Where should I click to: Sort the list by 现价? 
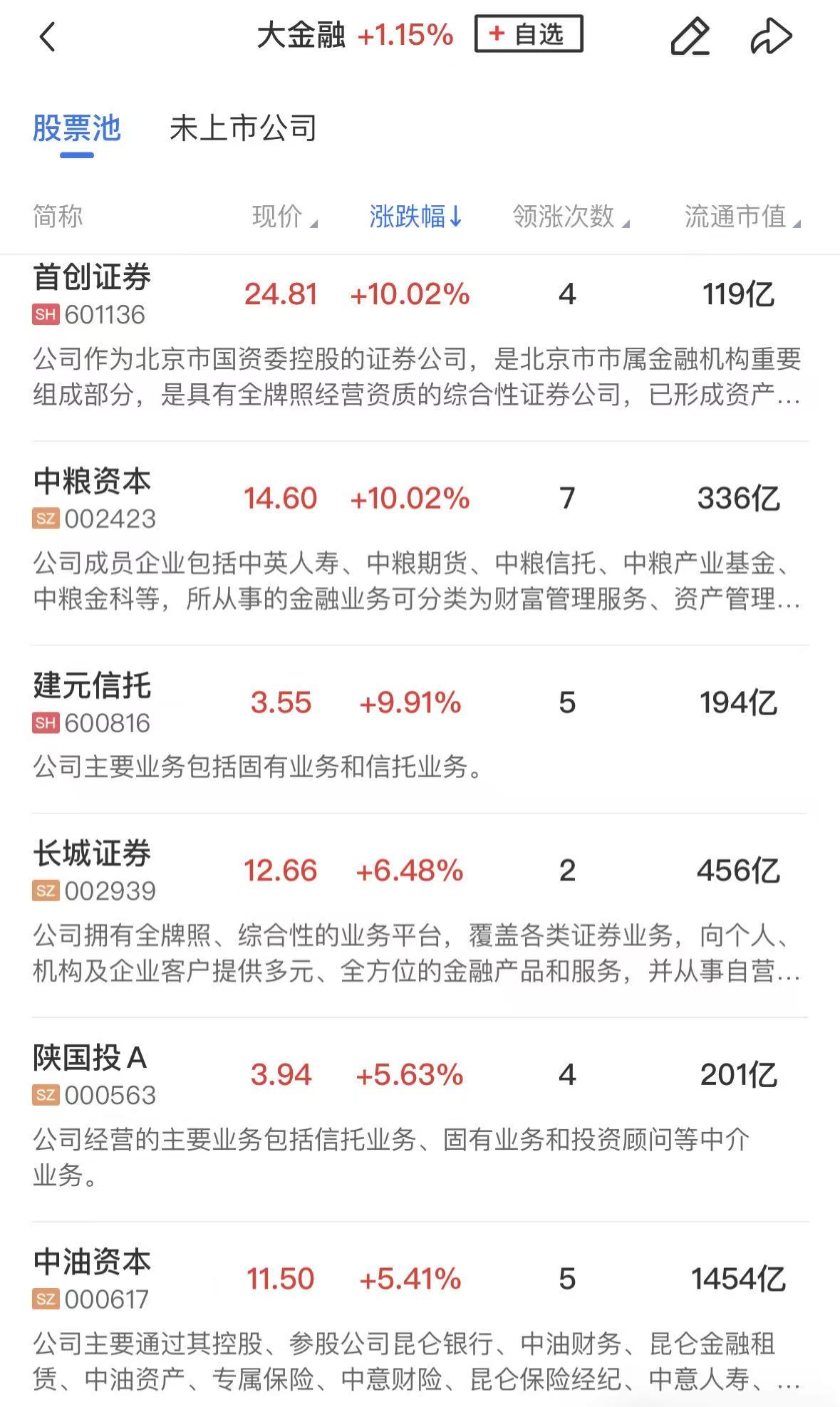(284, 217)
